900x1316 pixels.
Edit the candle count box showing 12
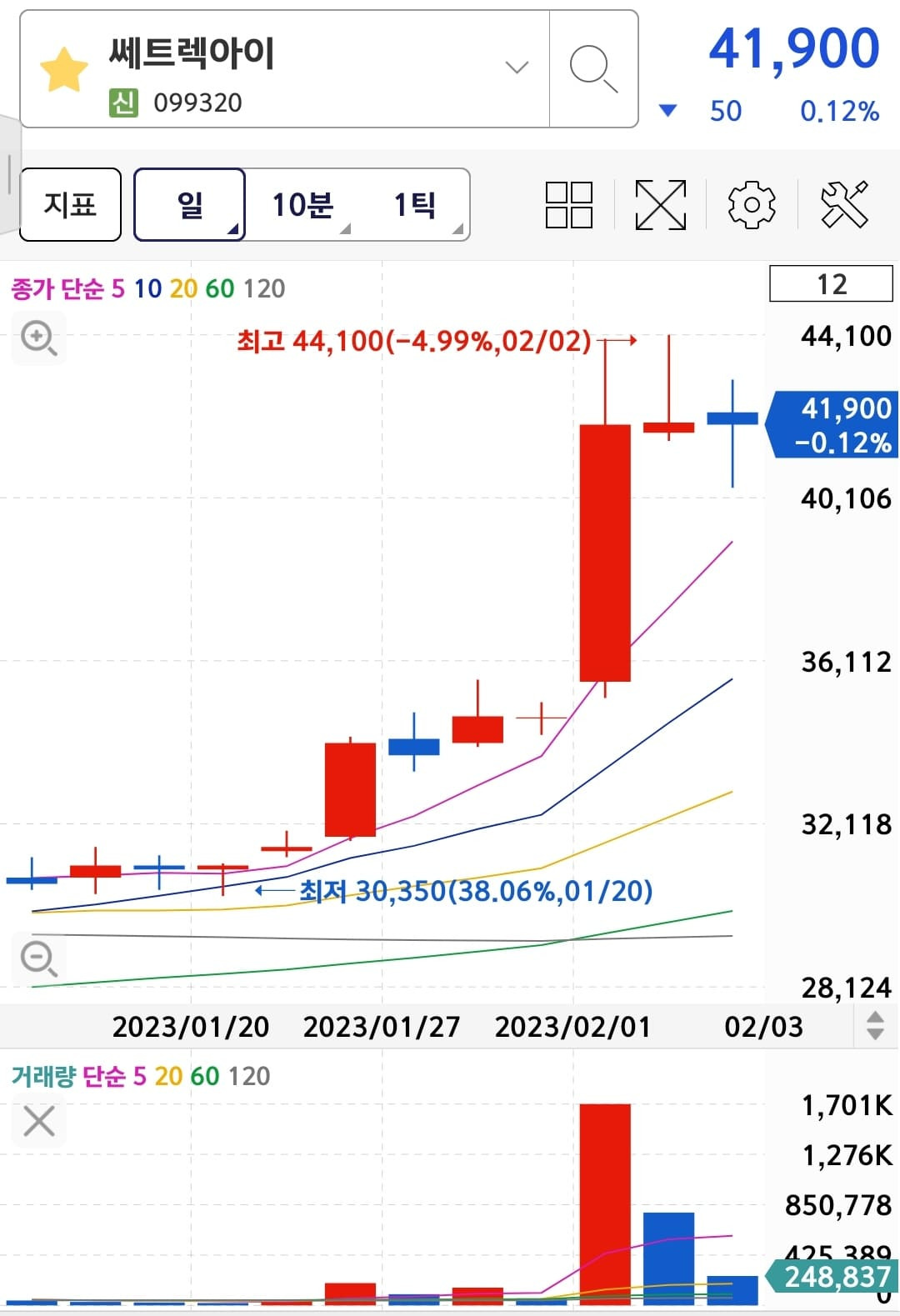coord(831,284)
